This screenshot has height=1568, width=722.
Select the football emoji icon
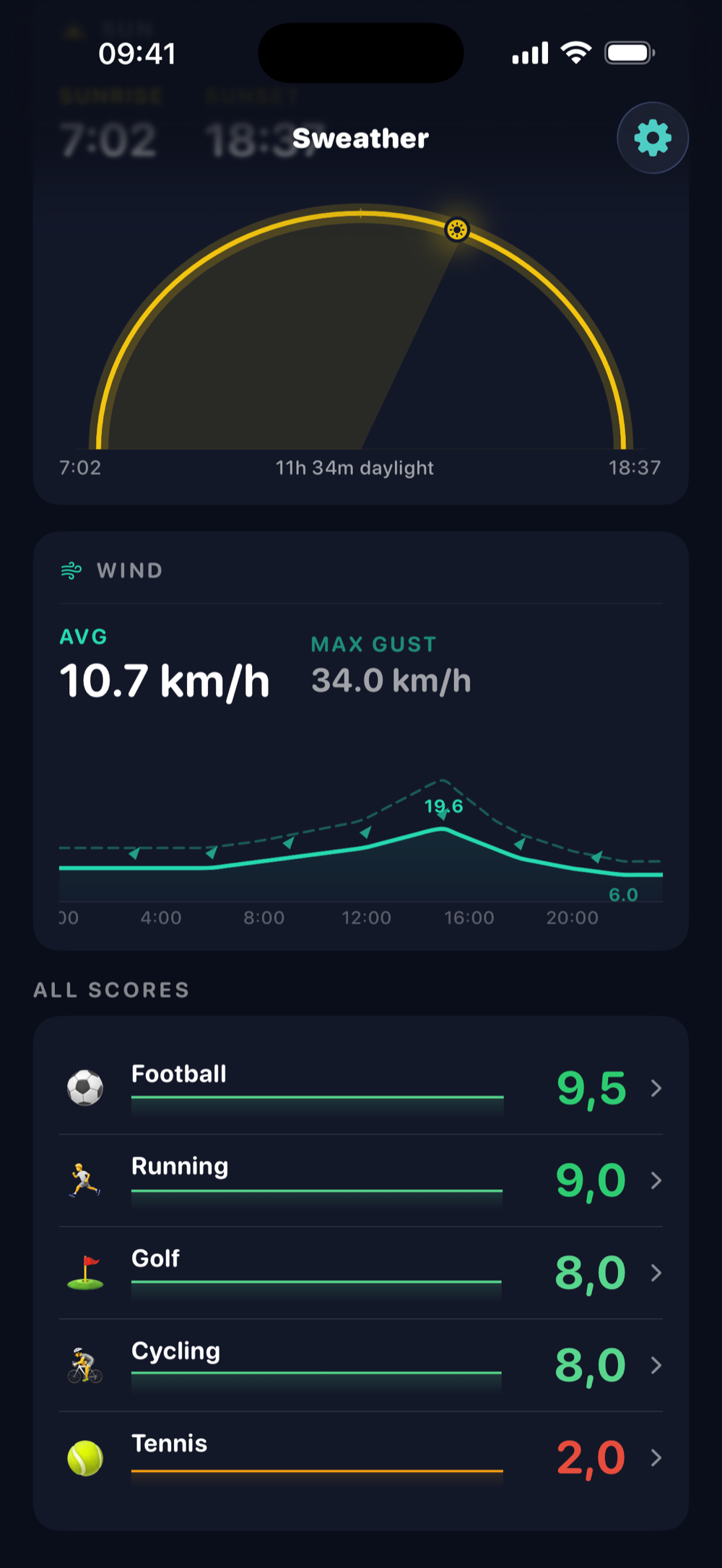pyautogui.click(x=87, y=1089)
